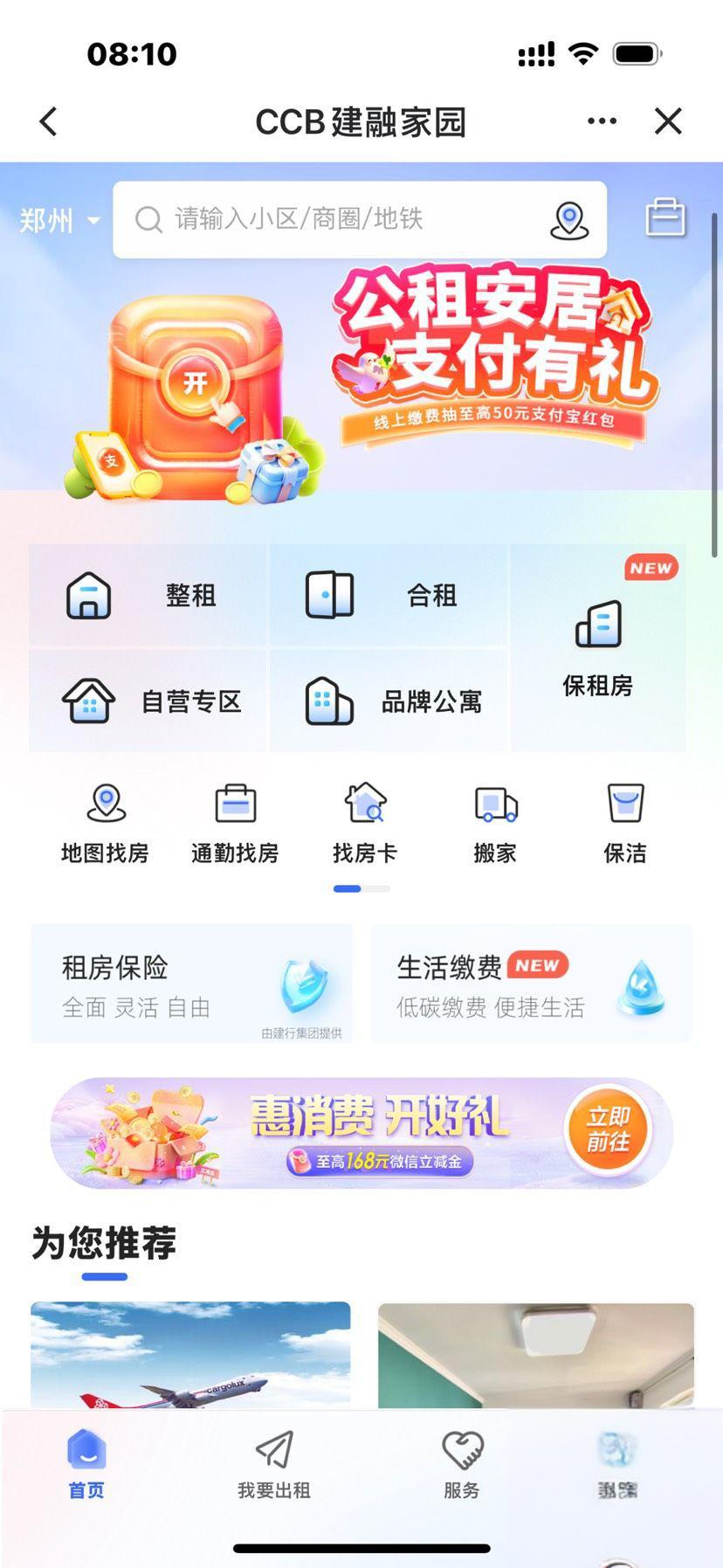Open the 租房保险 card

pos(192,984)
